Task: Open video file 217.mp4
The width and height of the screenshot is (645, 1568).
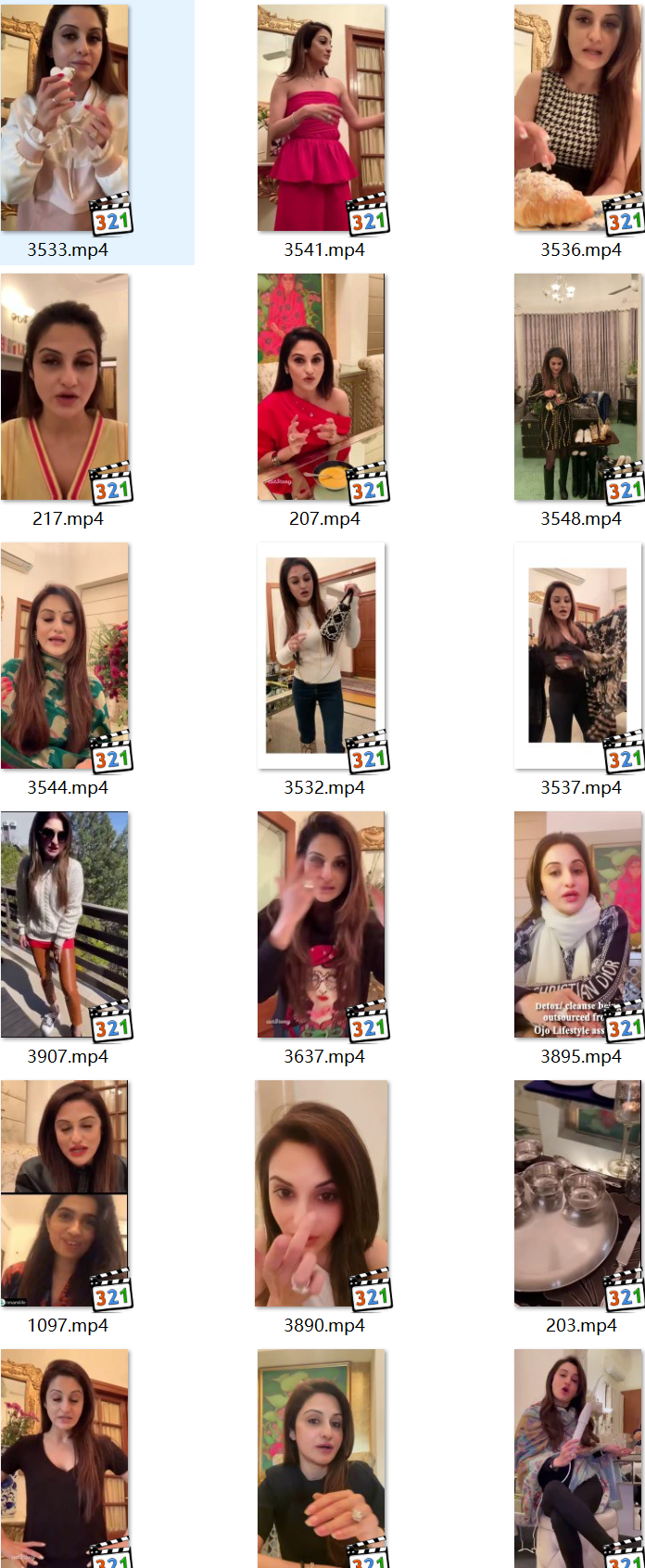Action: [65, 388]
